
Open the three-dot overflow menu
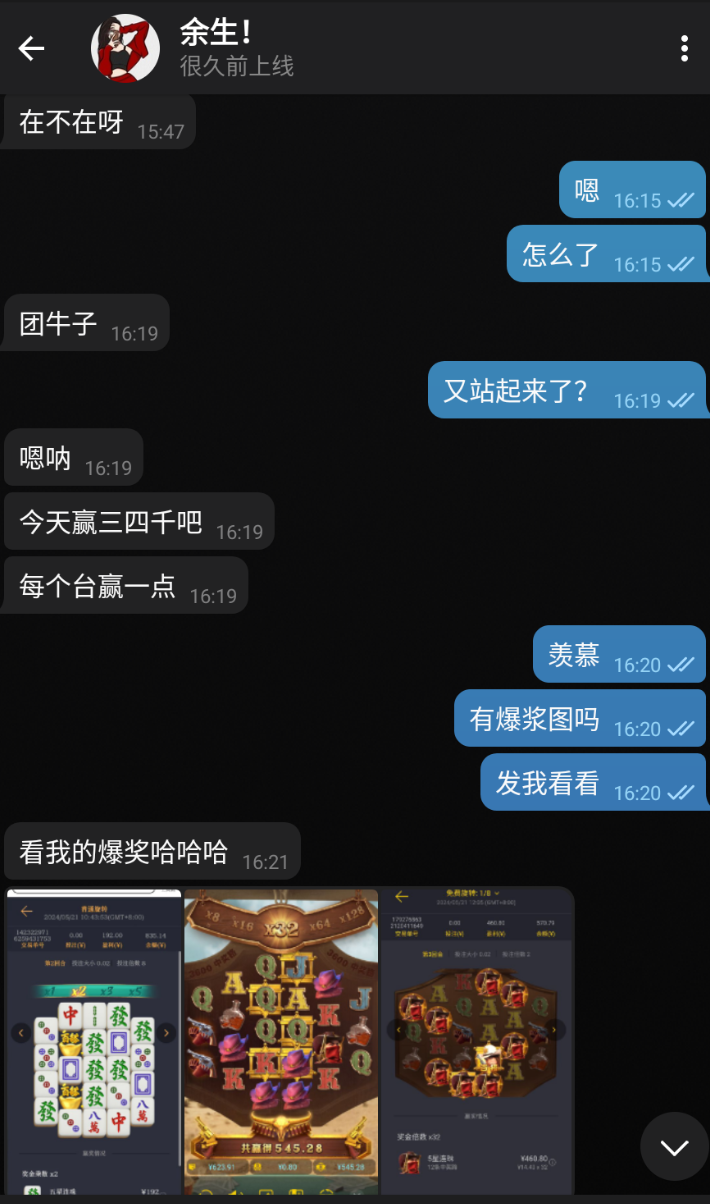pos(684,48)
